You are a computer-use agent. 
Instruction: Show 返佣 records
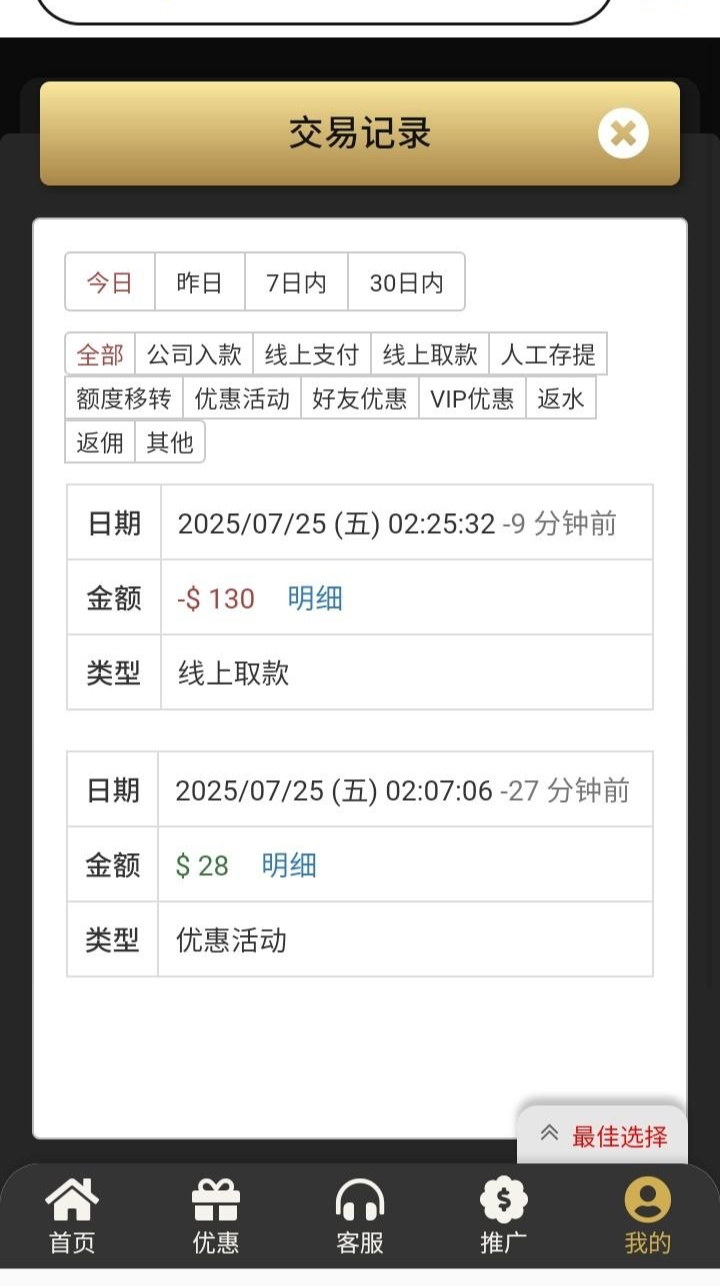pos(100,442)
